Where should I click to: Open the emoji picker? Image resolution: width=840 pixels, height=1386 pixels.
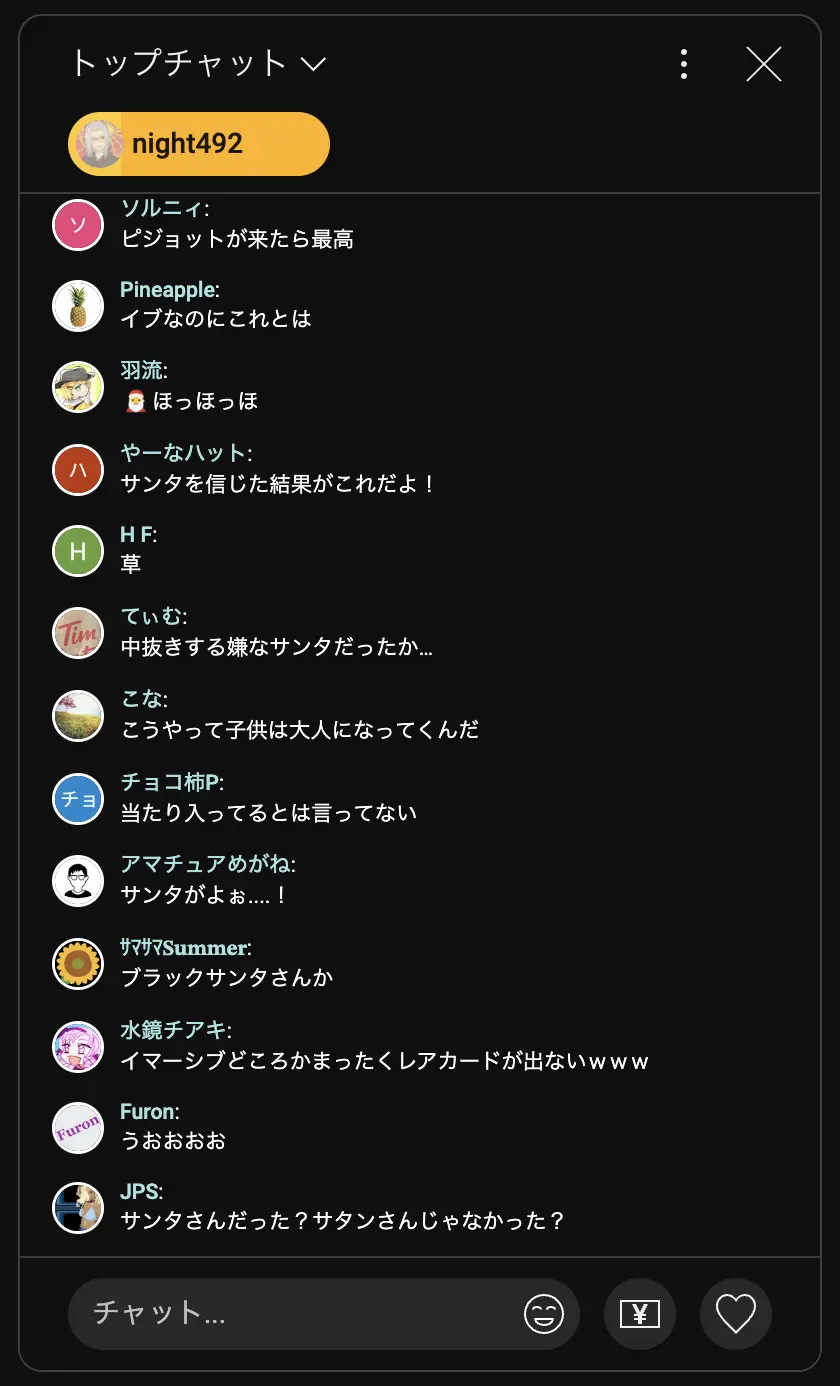coord(544,1313)
